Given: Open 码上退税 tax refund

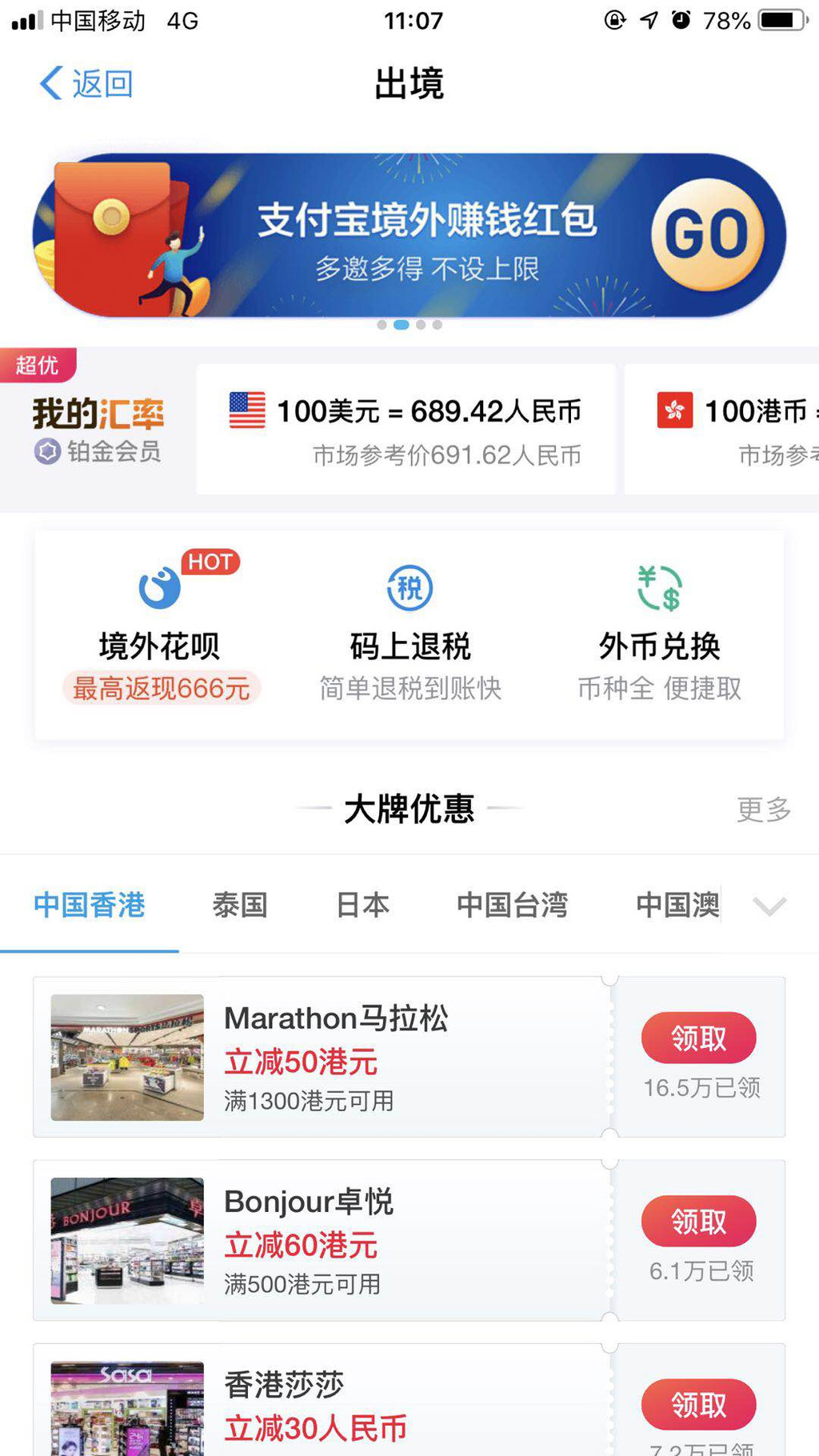Looking at the screenshot, I should tap(409, 632).
